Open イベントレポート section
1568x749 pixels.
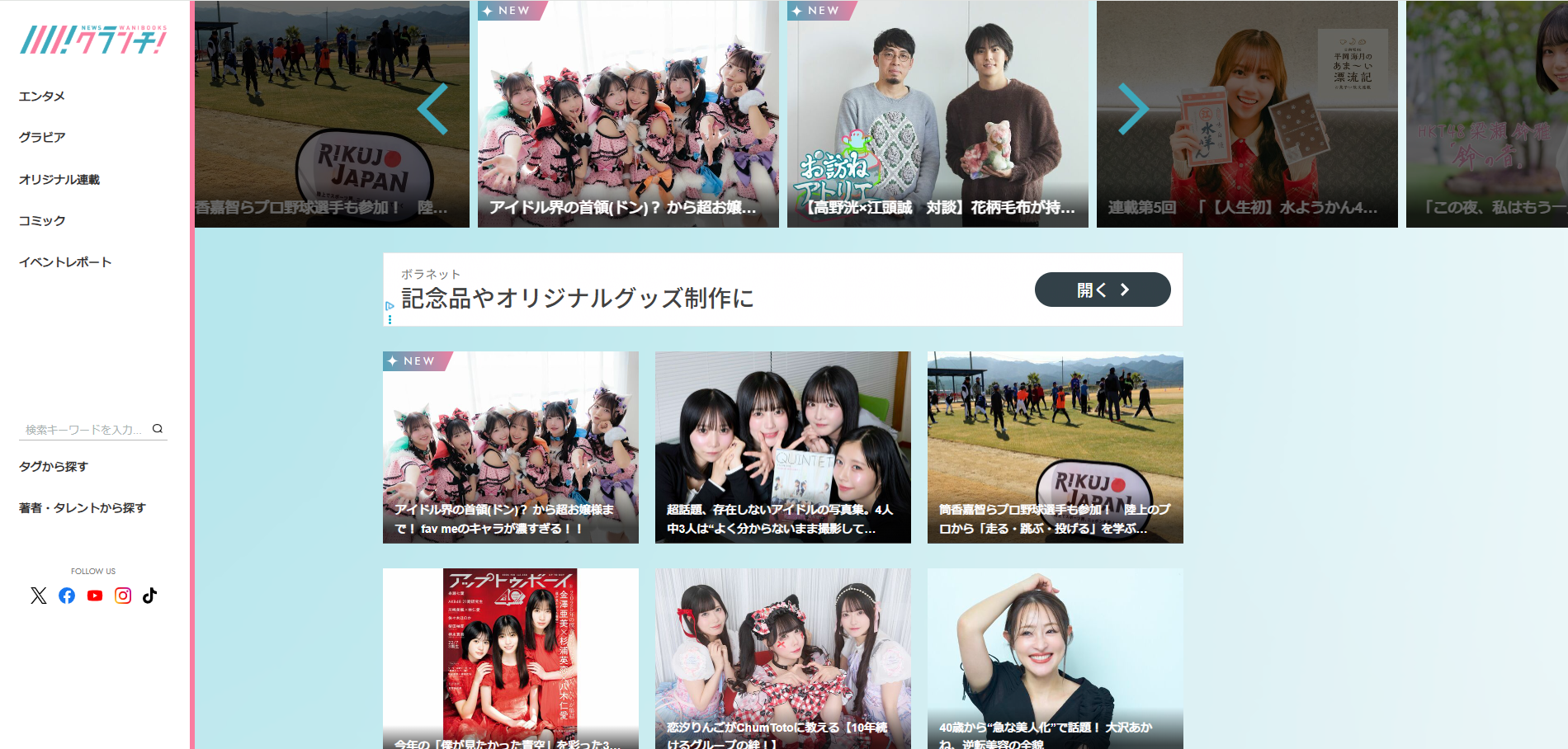pyautogui.click(x=65, y=262)
